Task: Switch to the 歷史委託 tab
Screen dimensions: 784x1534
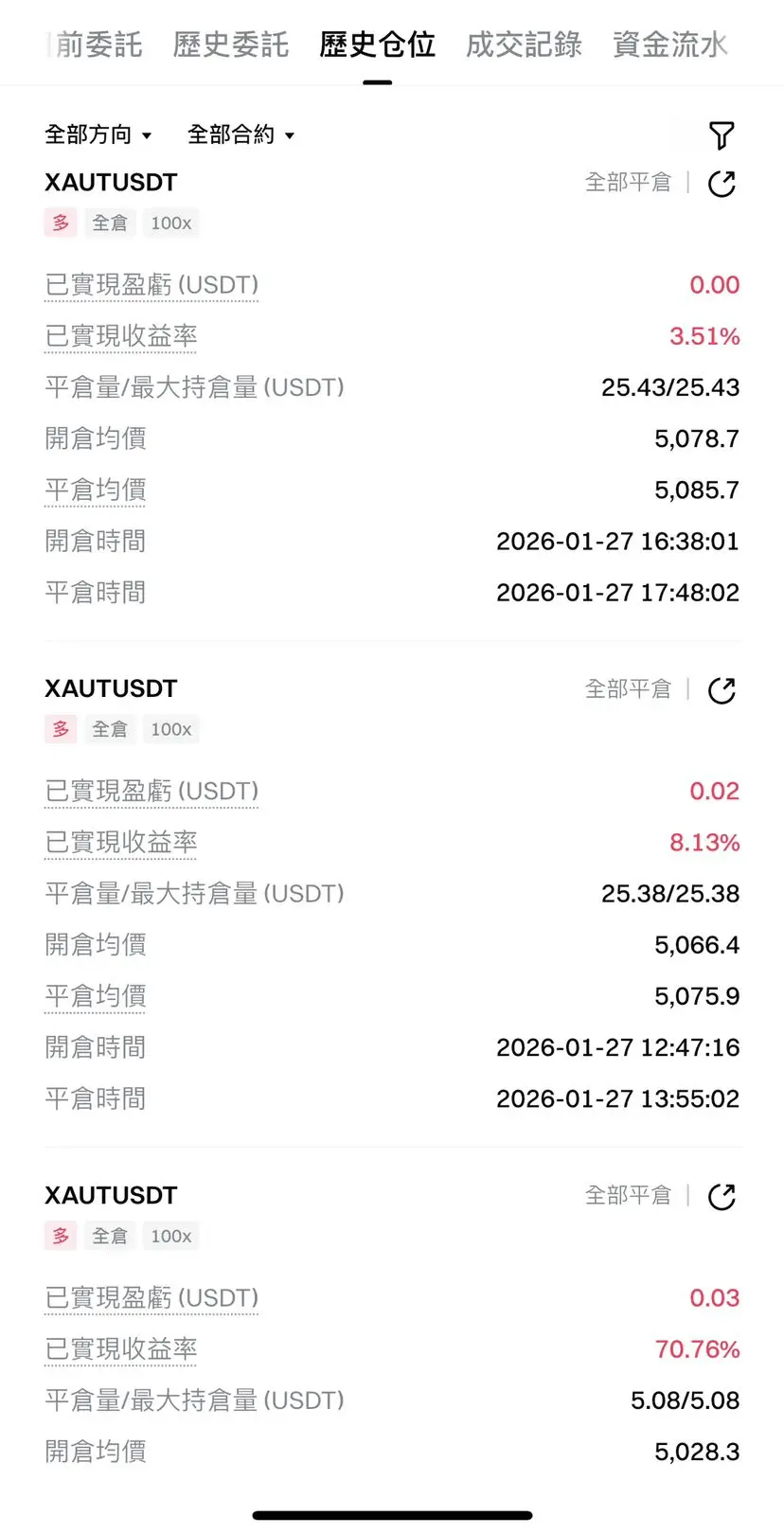Action: pyautogui.click(x=230, y=45)
